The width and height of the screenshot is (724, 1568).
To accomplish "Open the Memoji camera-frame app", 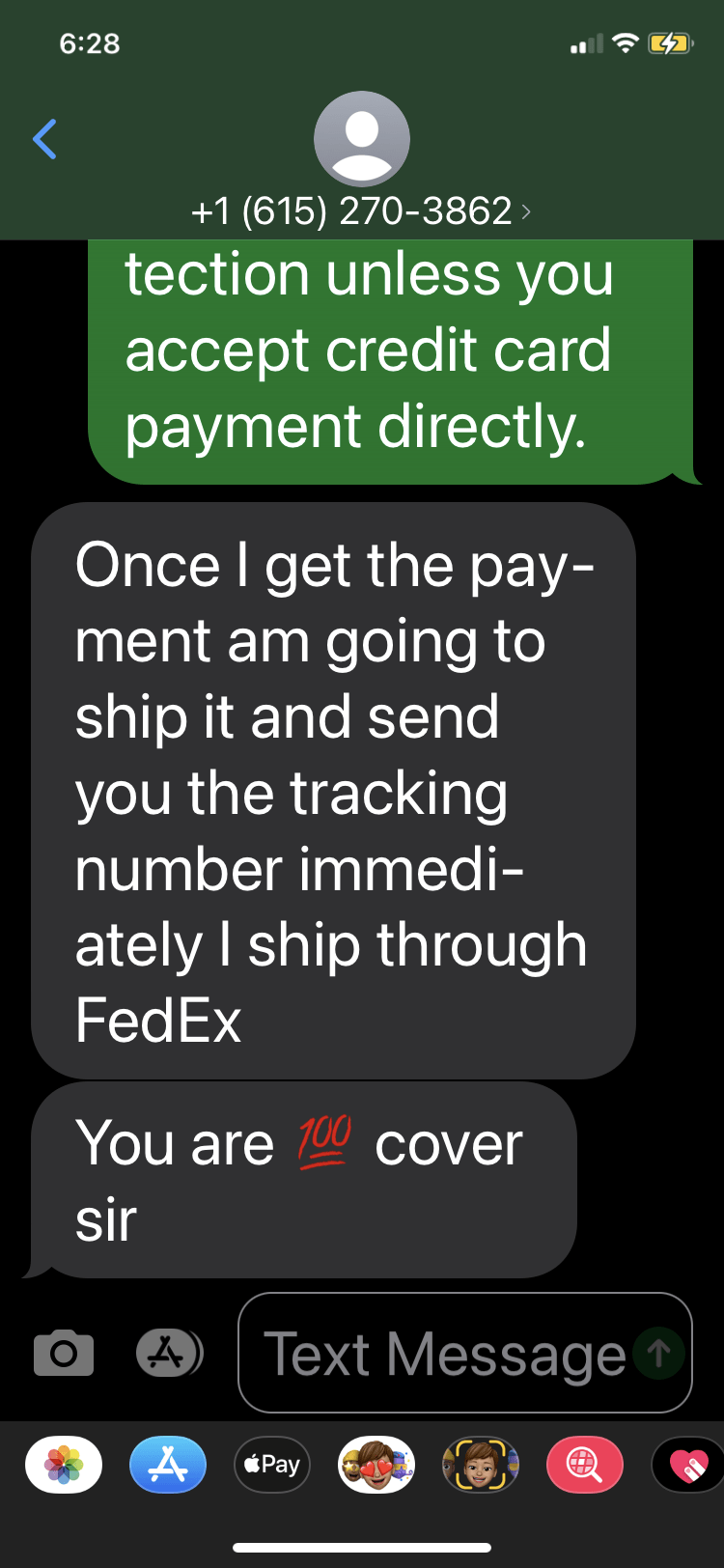I will pos(481,1465).
